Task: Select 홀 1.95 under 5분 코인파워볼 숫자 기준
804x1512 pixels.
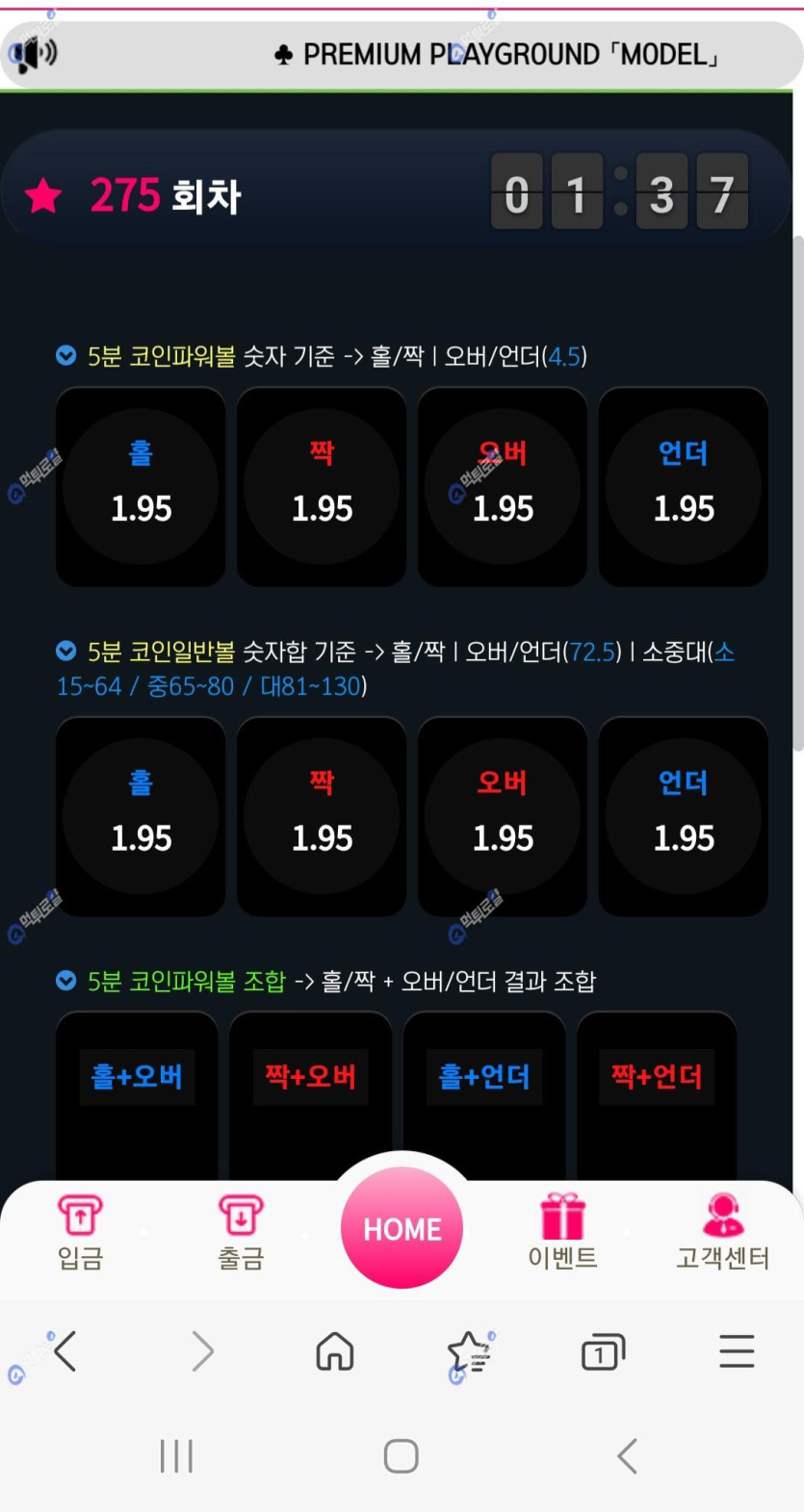Action: (x=141, y=487)
